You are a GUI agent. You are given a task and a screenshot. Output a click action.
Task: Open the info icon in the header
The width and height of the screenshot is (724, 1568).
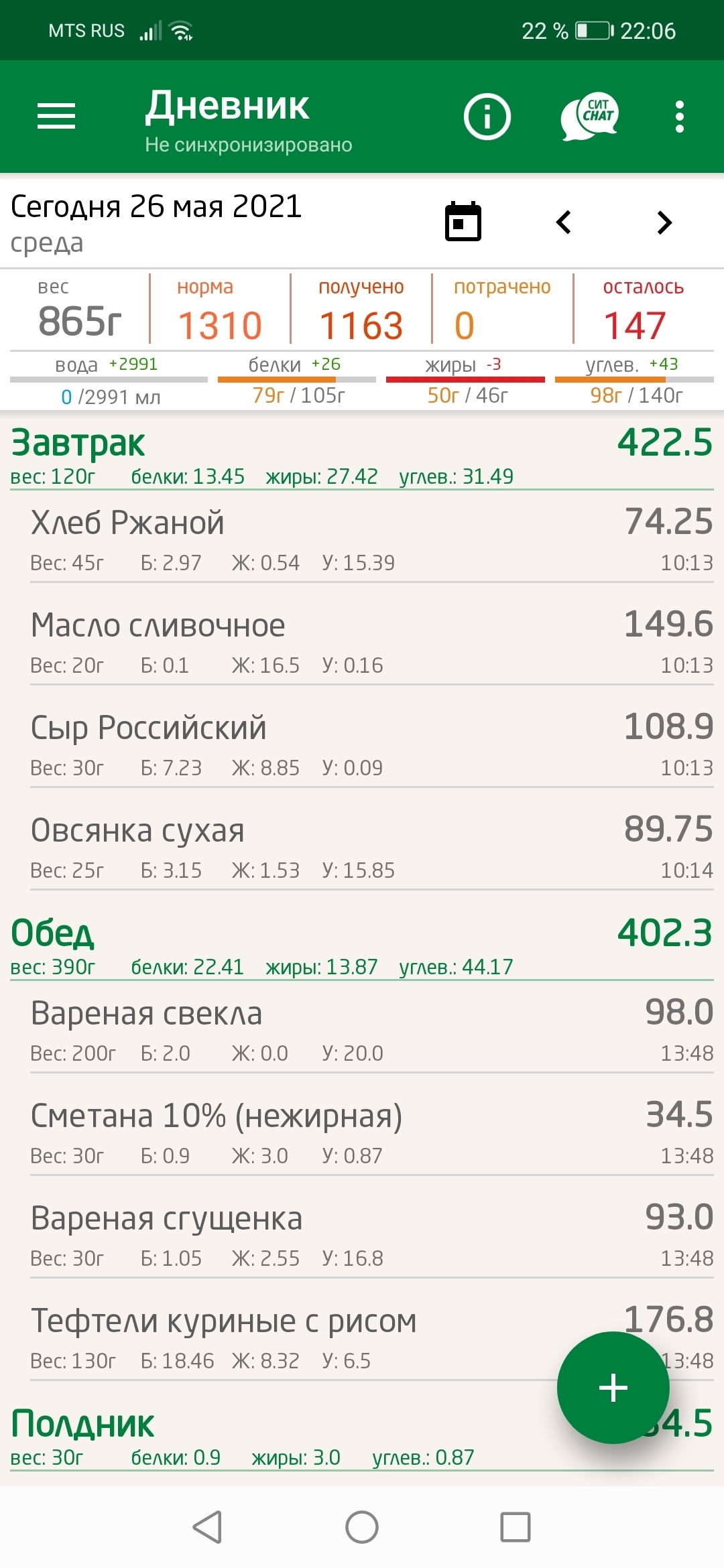[487, 117]
